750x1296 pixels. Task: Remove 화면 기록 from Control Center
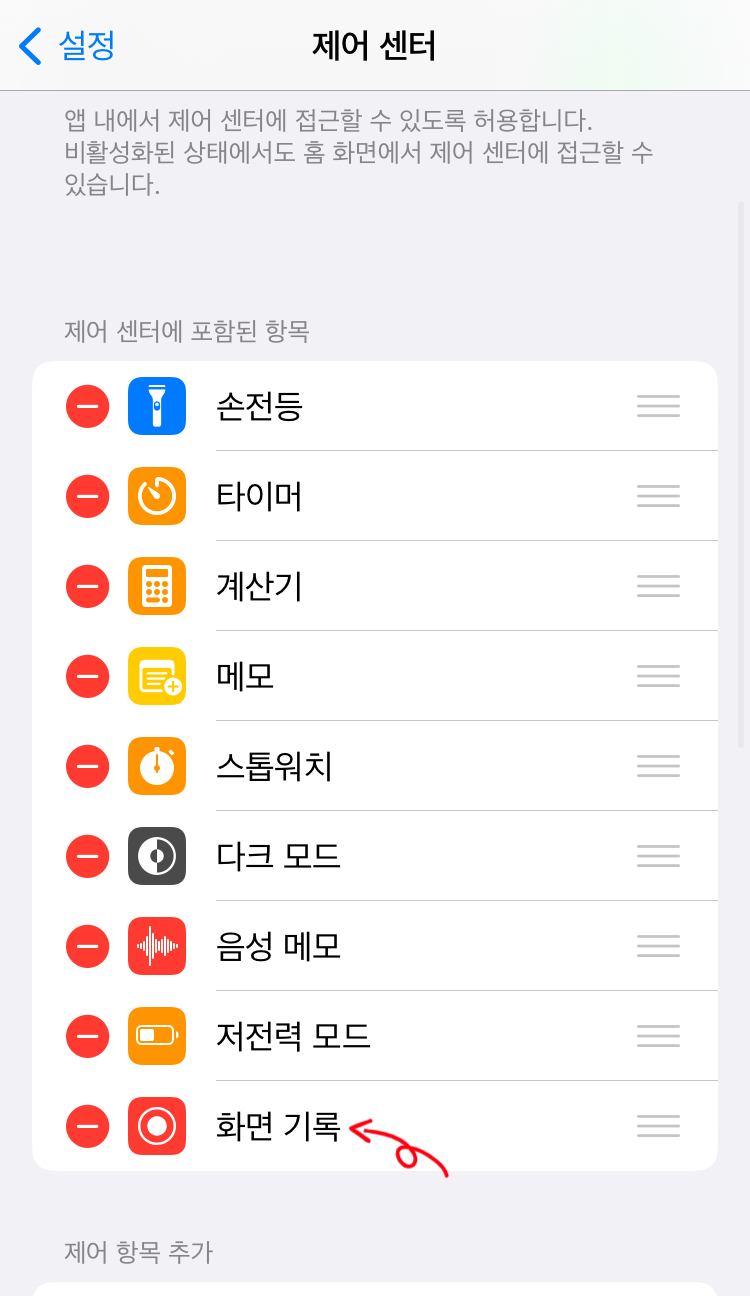coord(88,1126)
